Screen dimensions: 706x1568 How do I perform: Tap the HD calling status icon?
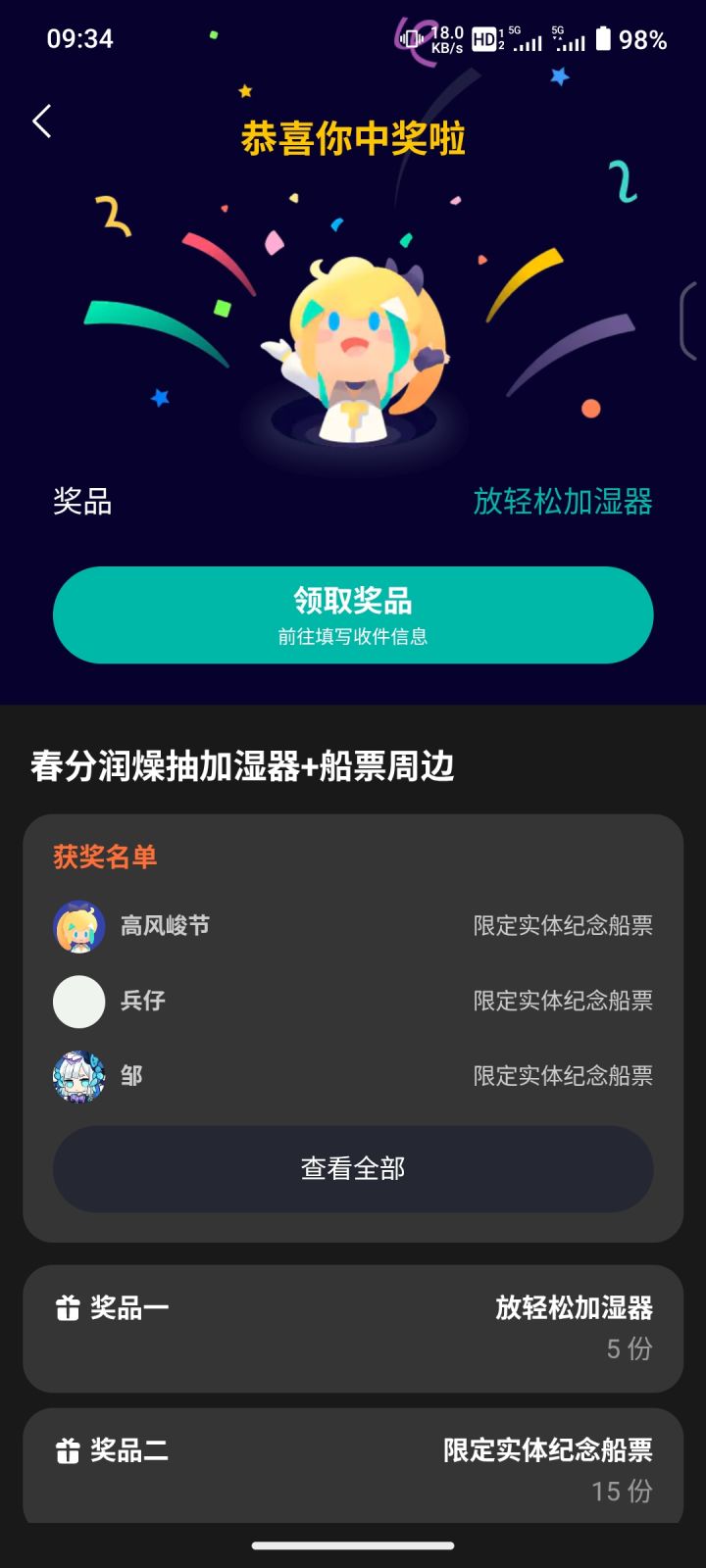point(482,39)
